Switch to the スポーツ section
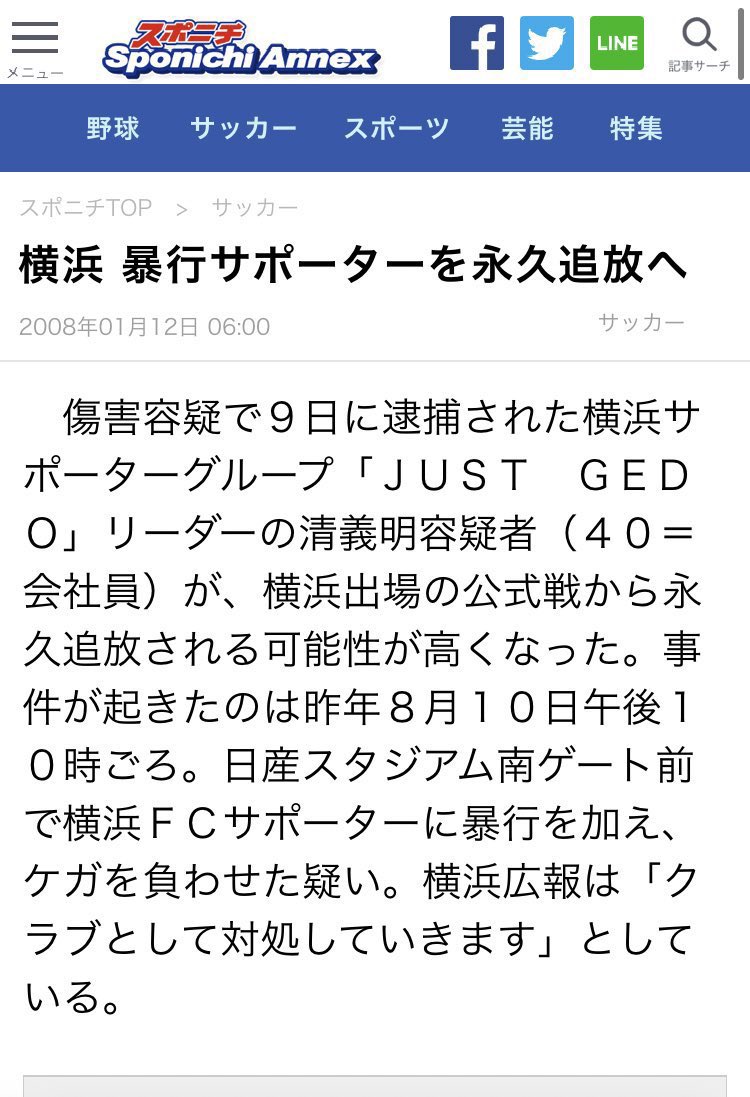Viewport: 750px width, 1097px height. [397, 128]
